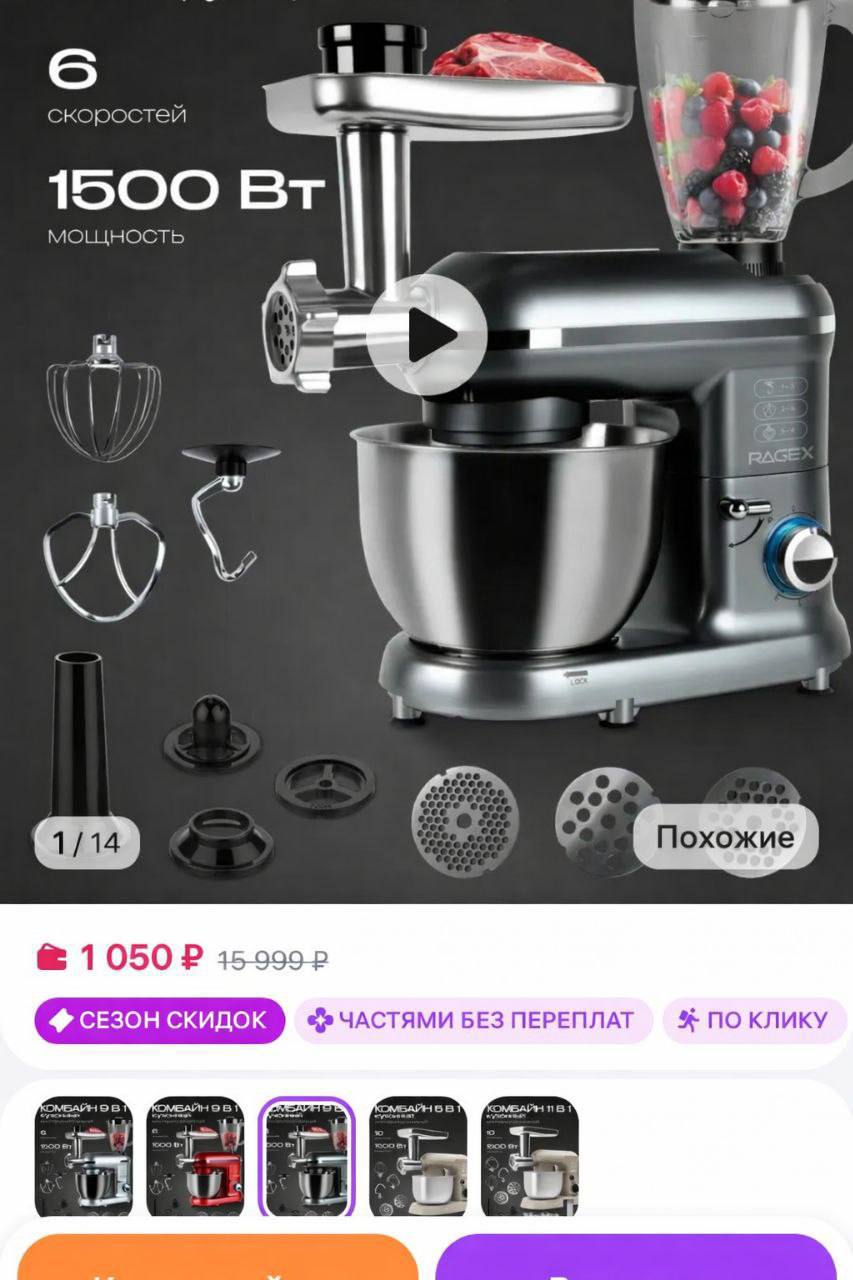Open the ЧАСТЯМИ БЕЗ ПЕРЕПЛАТ installment chip
This screenshot has height=1280, width=853.
coord(472,1020)
